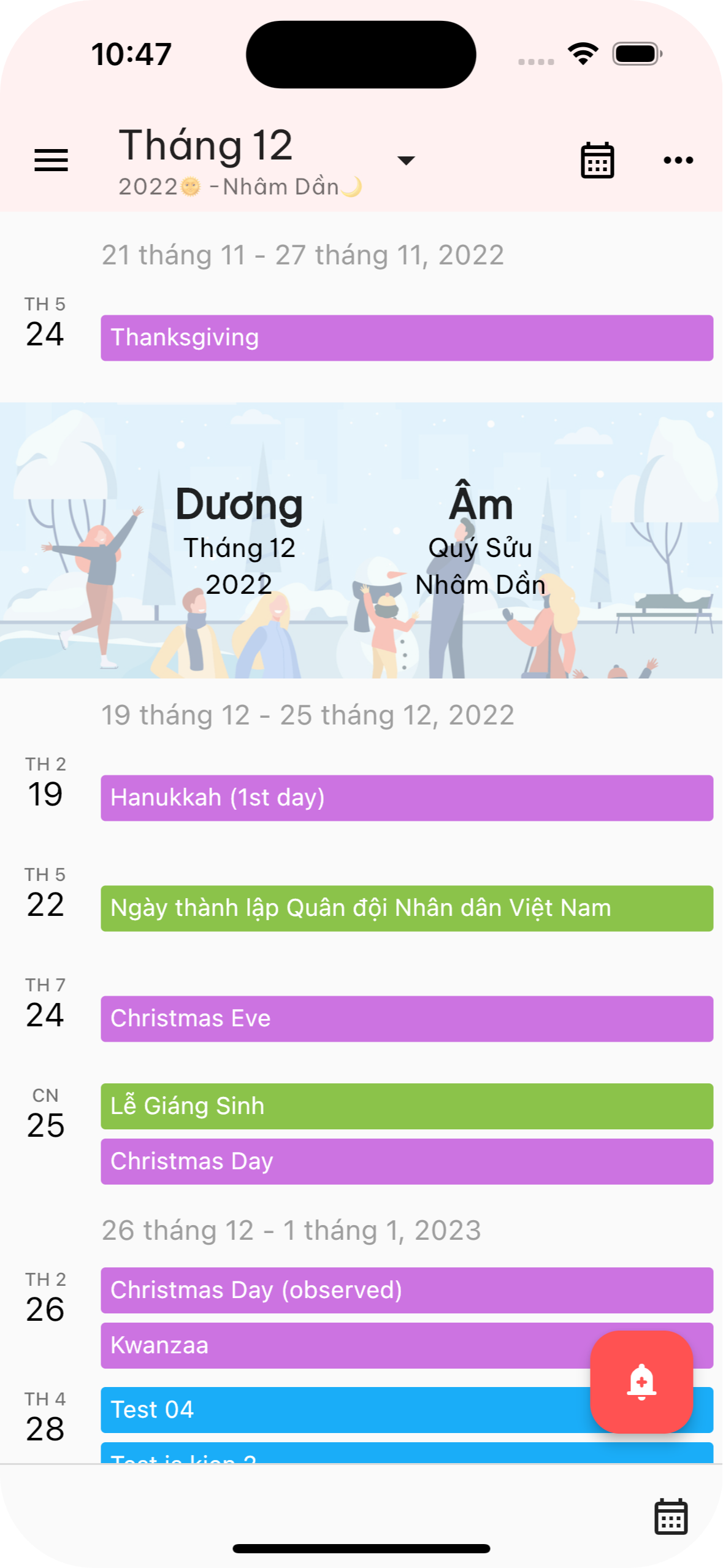The width and height of the screenshot is (723, 1568).
Task: Open the Thanksgiving event
Action: click(x=406, y=338)
